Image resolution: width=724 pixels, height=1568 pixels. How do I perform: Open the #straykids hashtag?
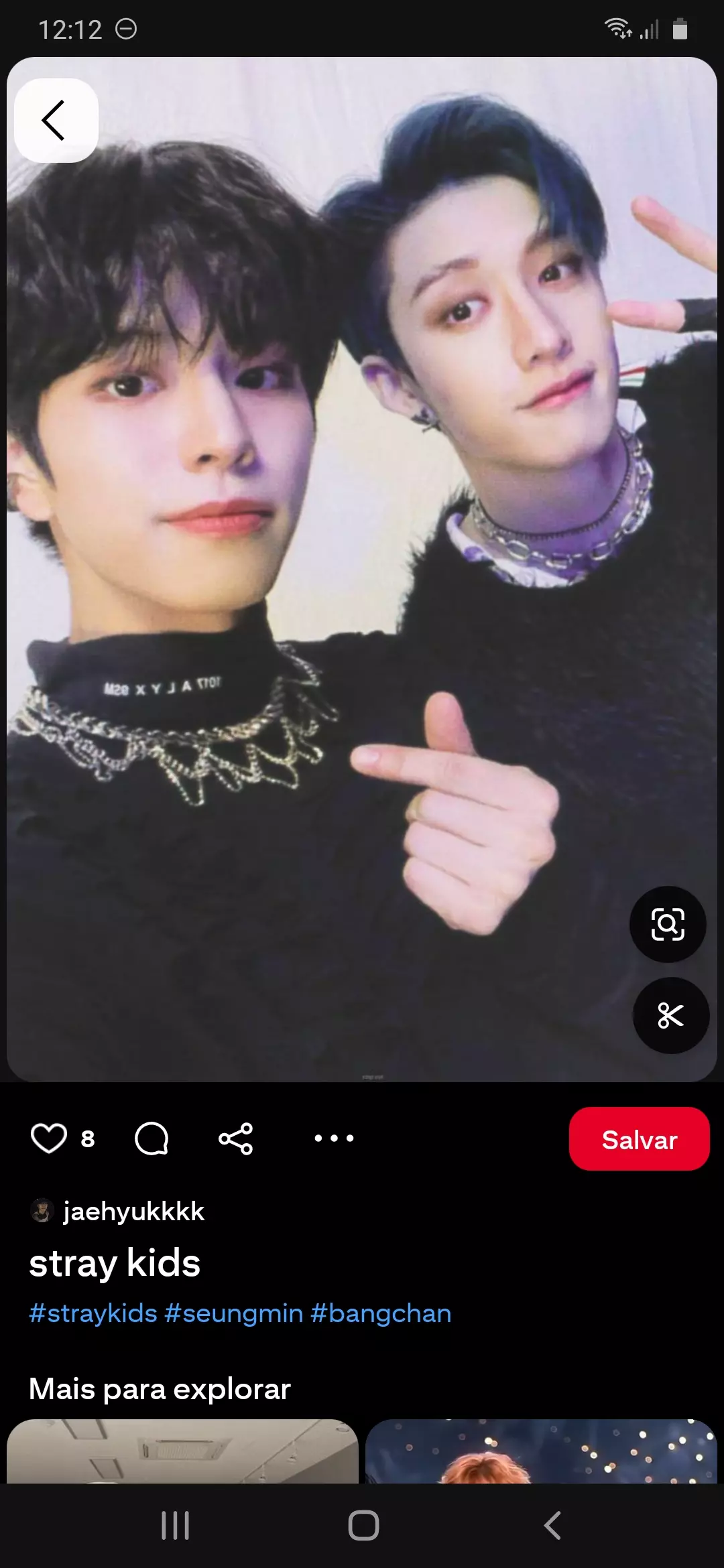[93, 1313]
